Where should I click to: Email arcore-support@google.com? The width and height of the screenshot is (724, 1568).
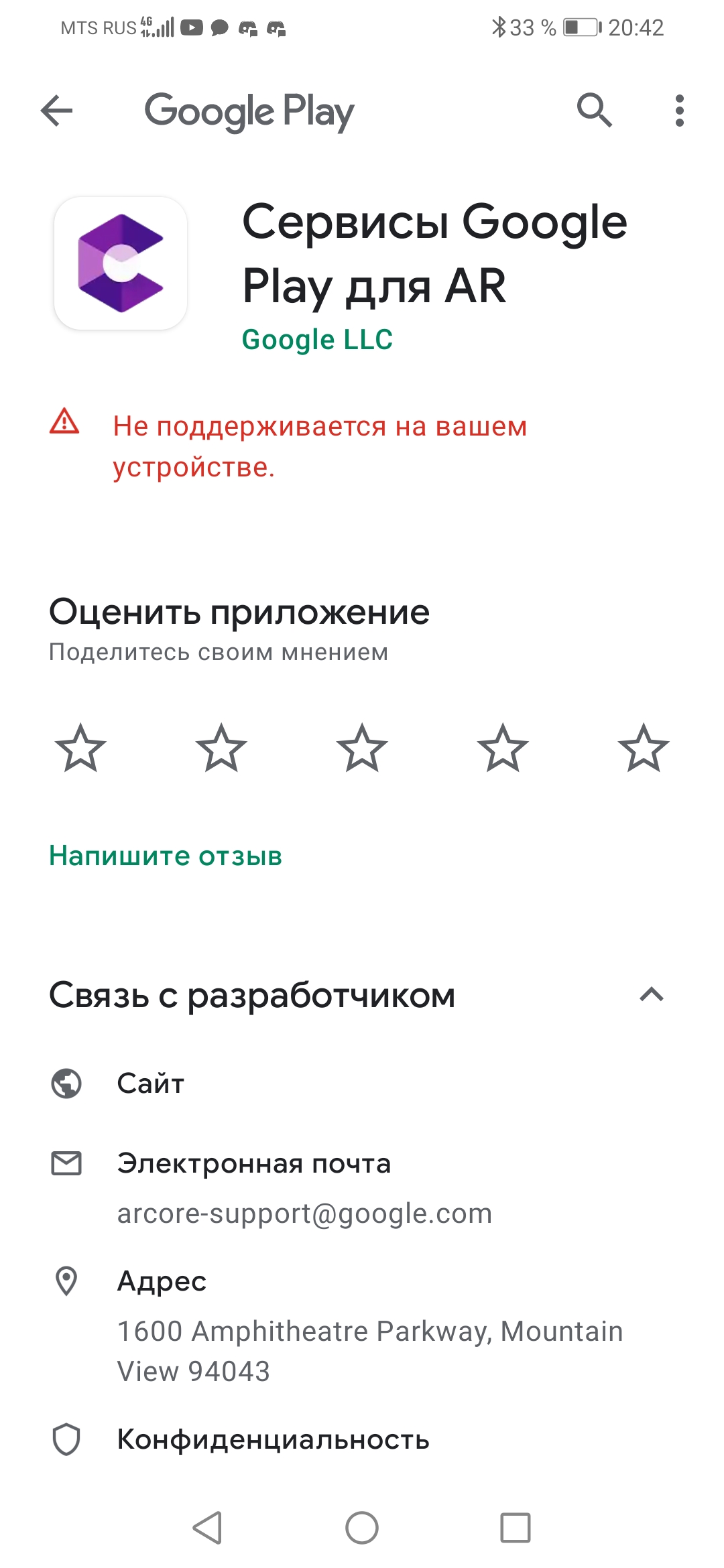(x=304, y=1214)
